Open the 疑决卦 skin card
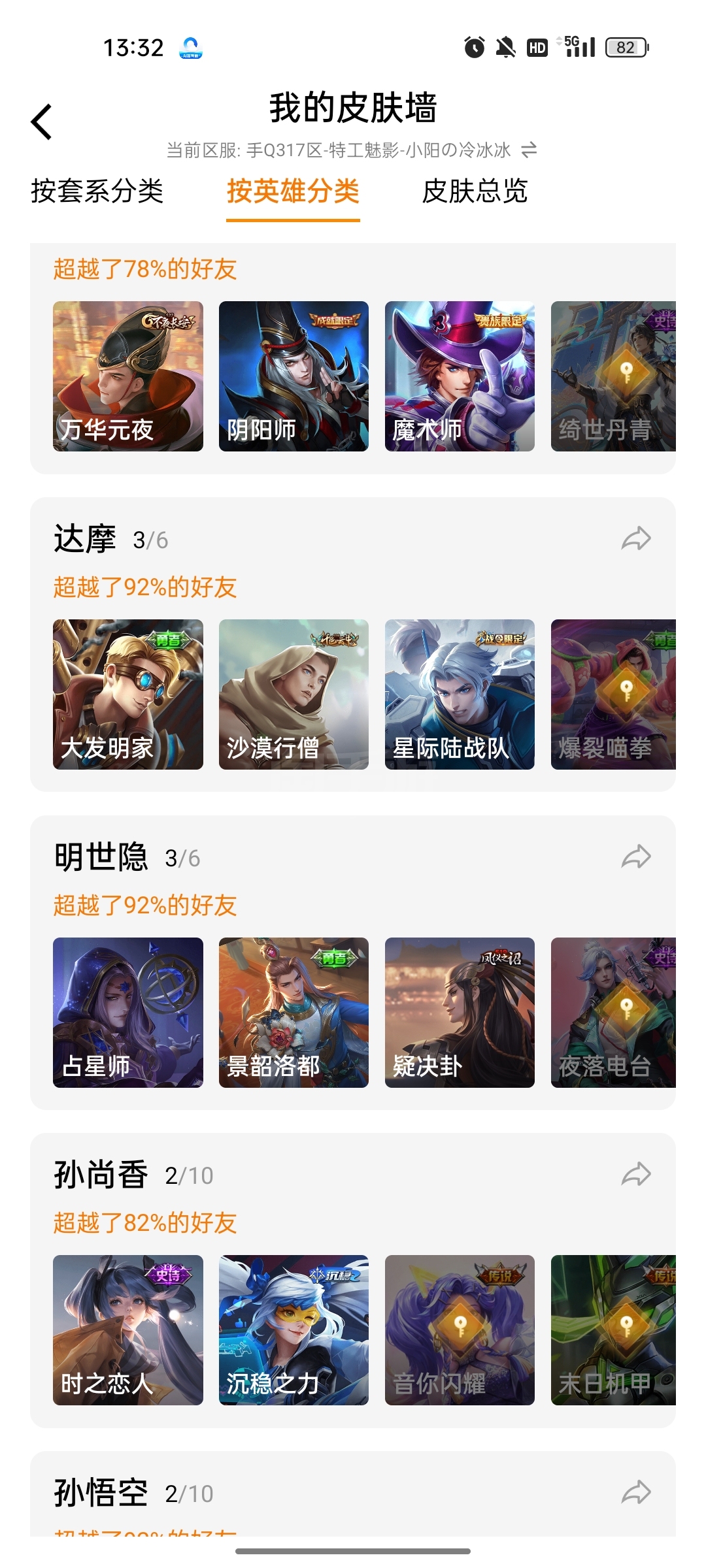This screenshot has width=706, height=1568. click(460, 1012)
